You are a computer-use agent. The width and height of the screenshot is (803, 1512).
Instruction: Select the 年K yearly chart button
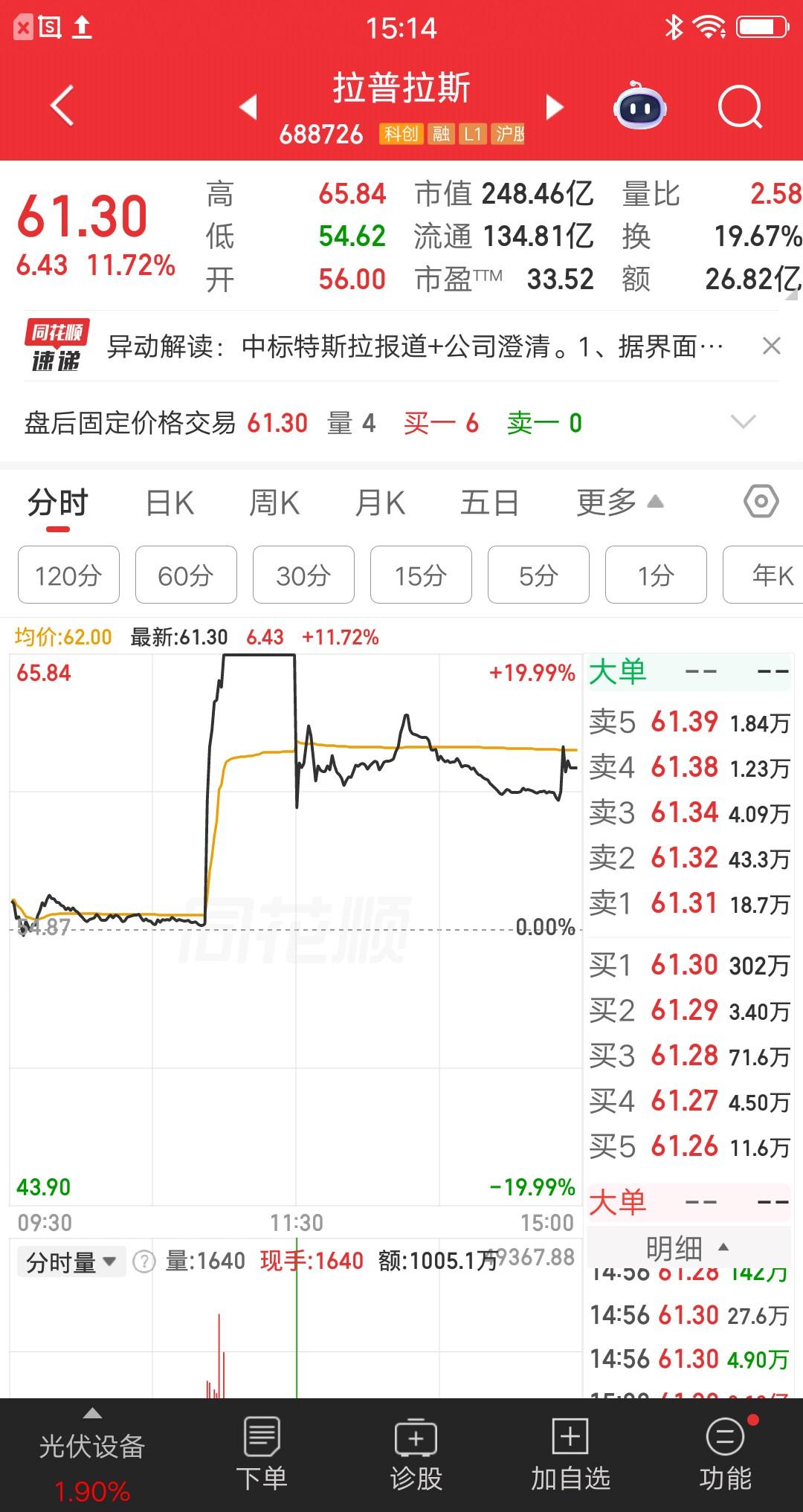(766, 575)
